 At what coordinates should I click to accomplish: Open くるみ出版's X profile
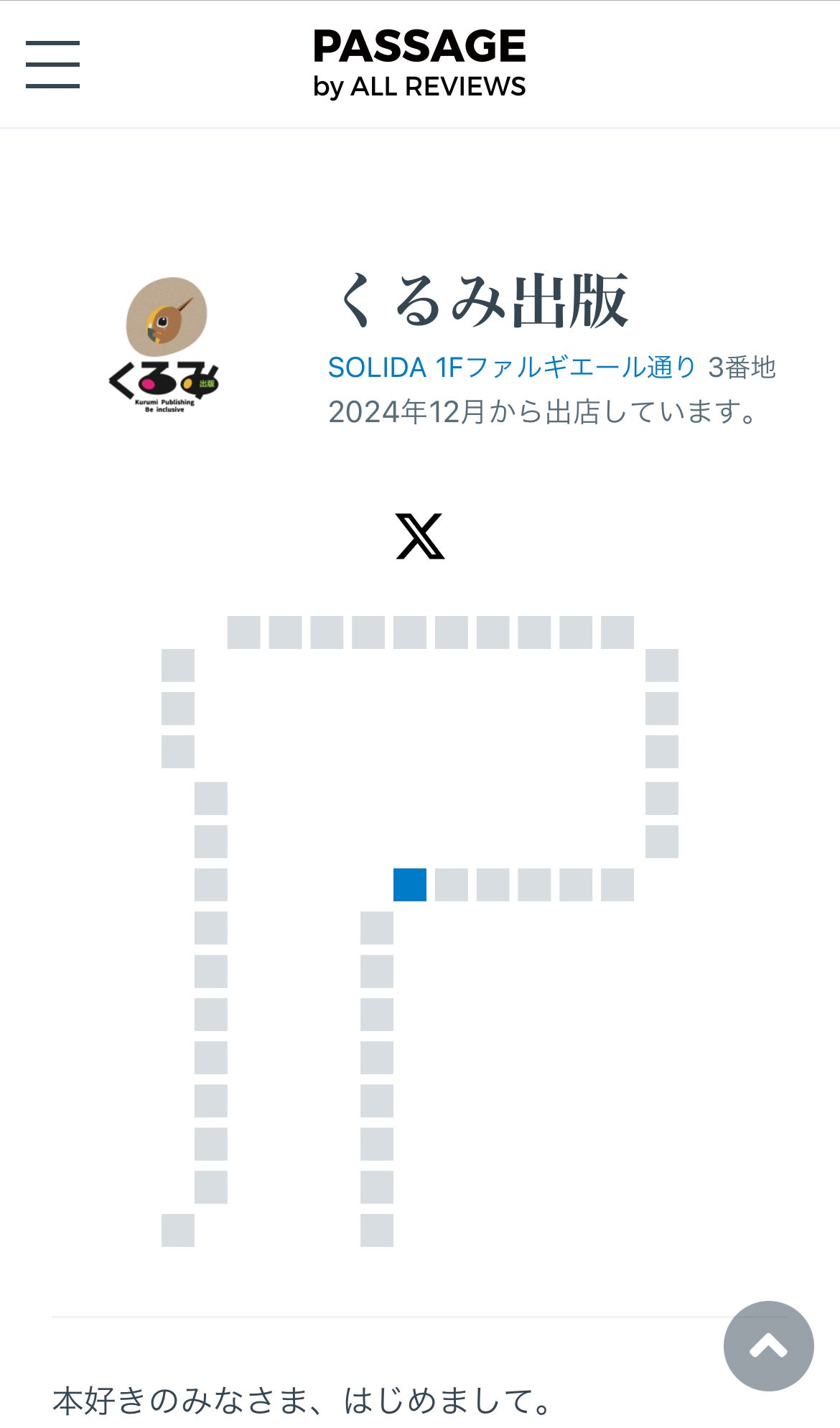[420, 536]
